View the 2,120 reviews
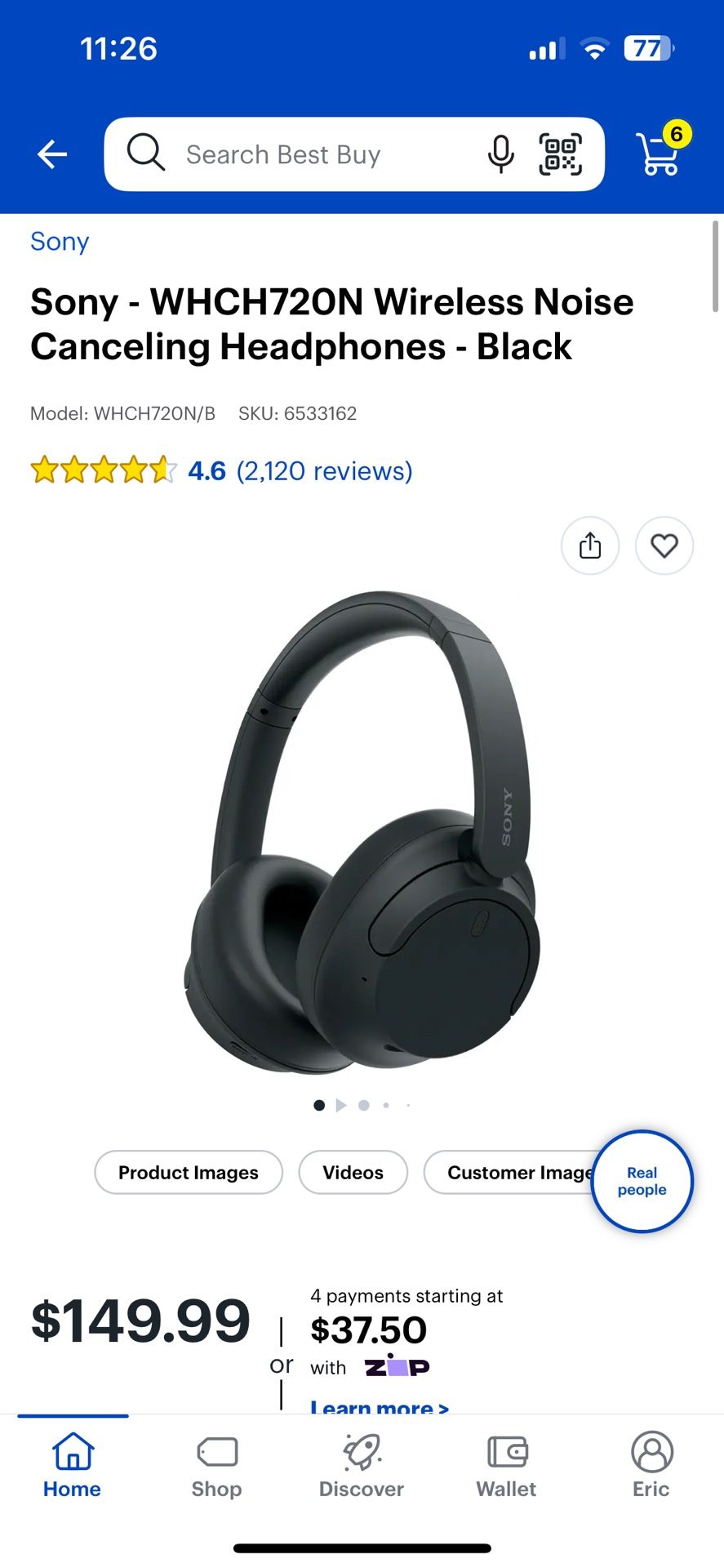Image resolution: width=724 pixels, height=1568 pixels. (x=324, y=471)
